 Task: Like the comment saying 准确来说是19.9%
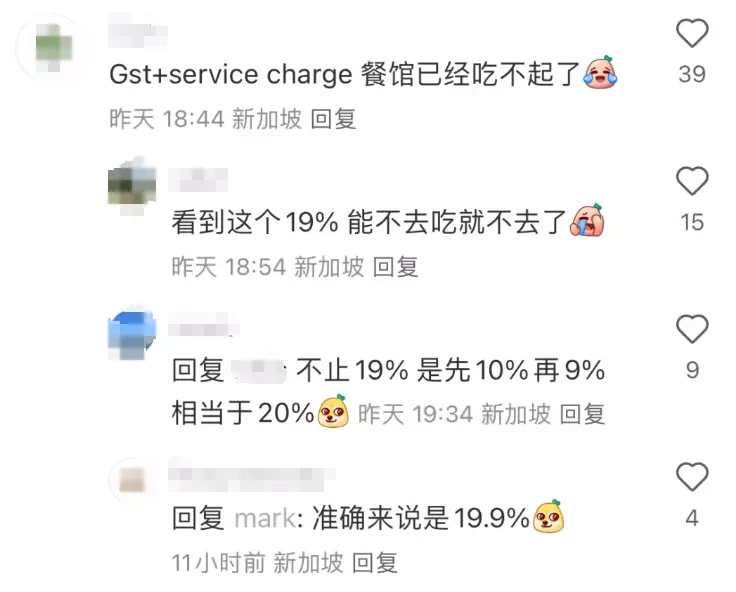pyautogui.click(x=692, y=477)
